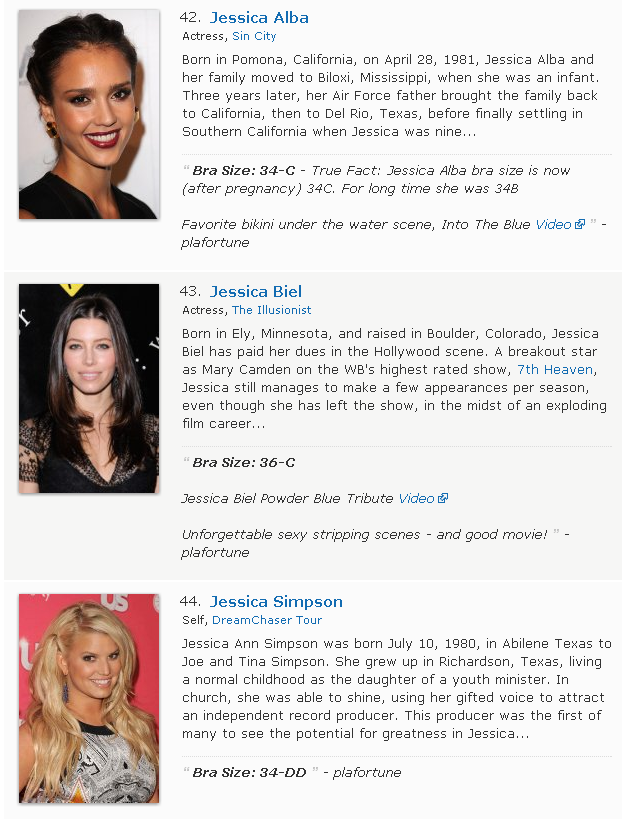Open Jessica Simpson's name link
624x819 pixels.
coord(276,602)
